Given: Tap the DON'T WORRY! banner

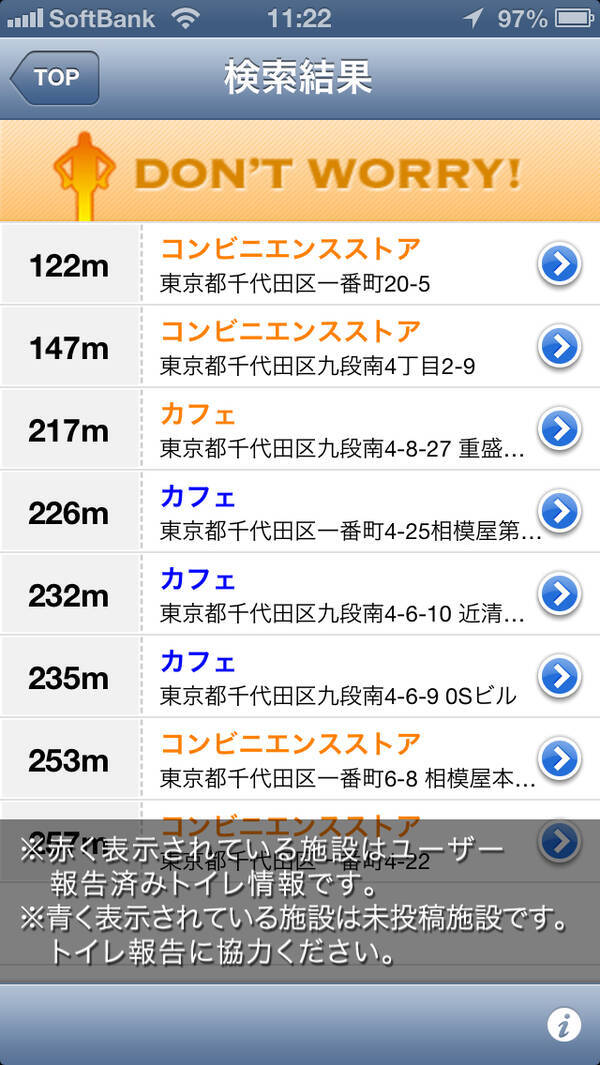Looking at the screenshot, I should tap(300, 172).
